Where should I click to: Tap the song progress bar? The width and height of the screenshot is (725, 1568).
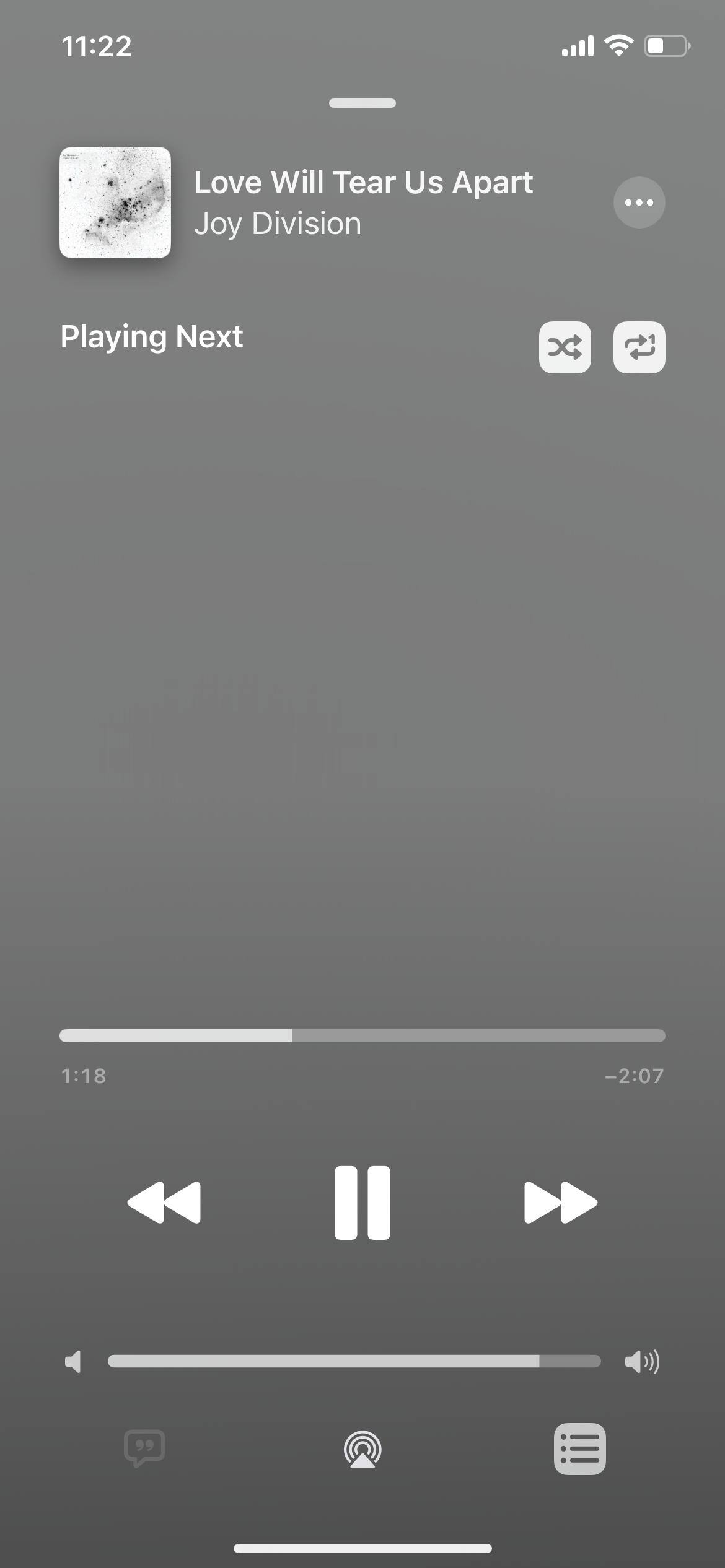[x=362, y=1035]
